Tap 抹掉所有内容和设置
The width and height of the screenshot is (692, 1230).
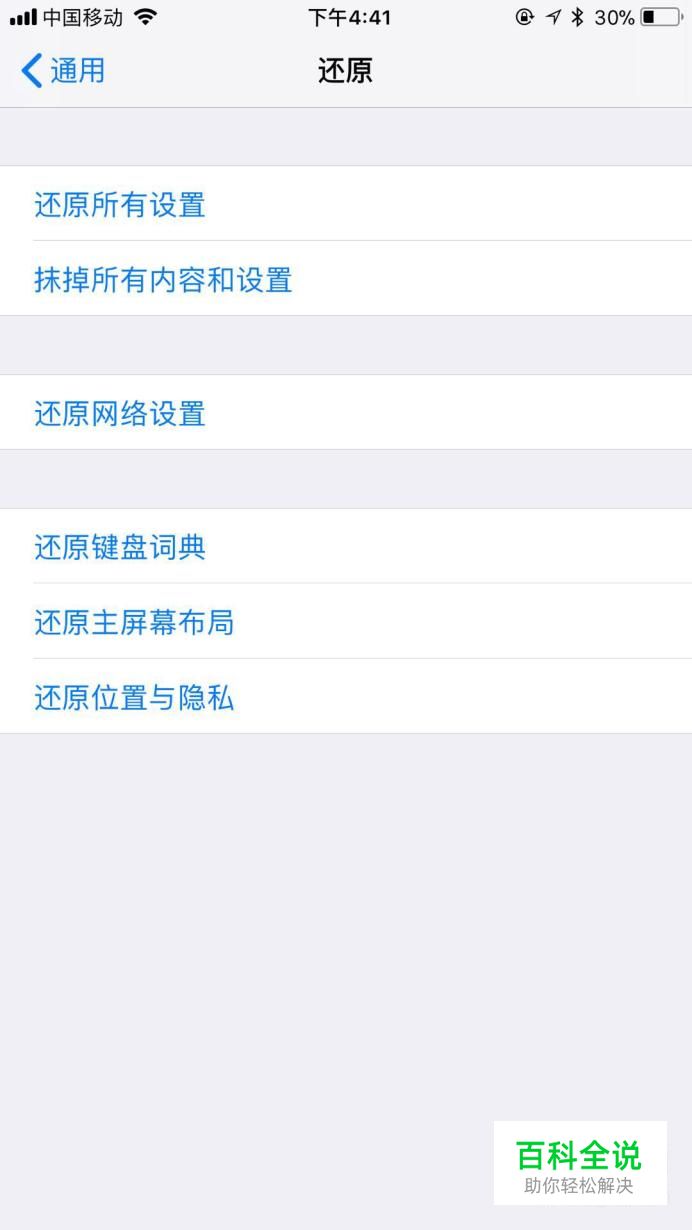346,279
